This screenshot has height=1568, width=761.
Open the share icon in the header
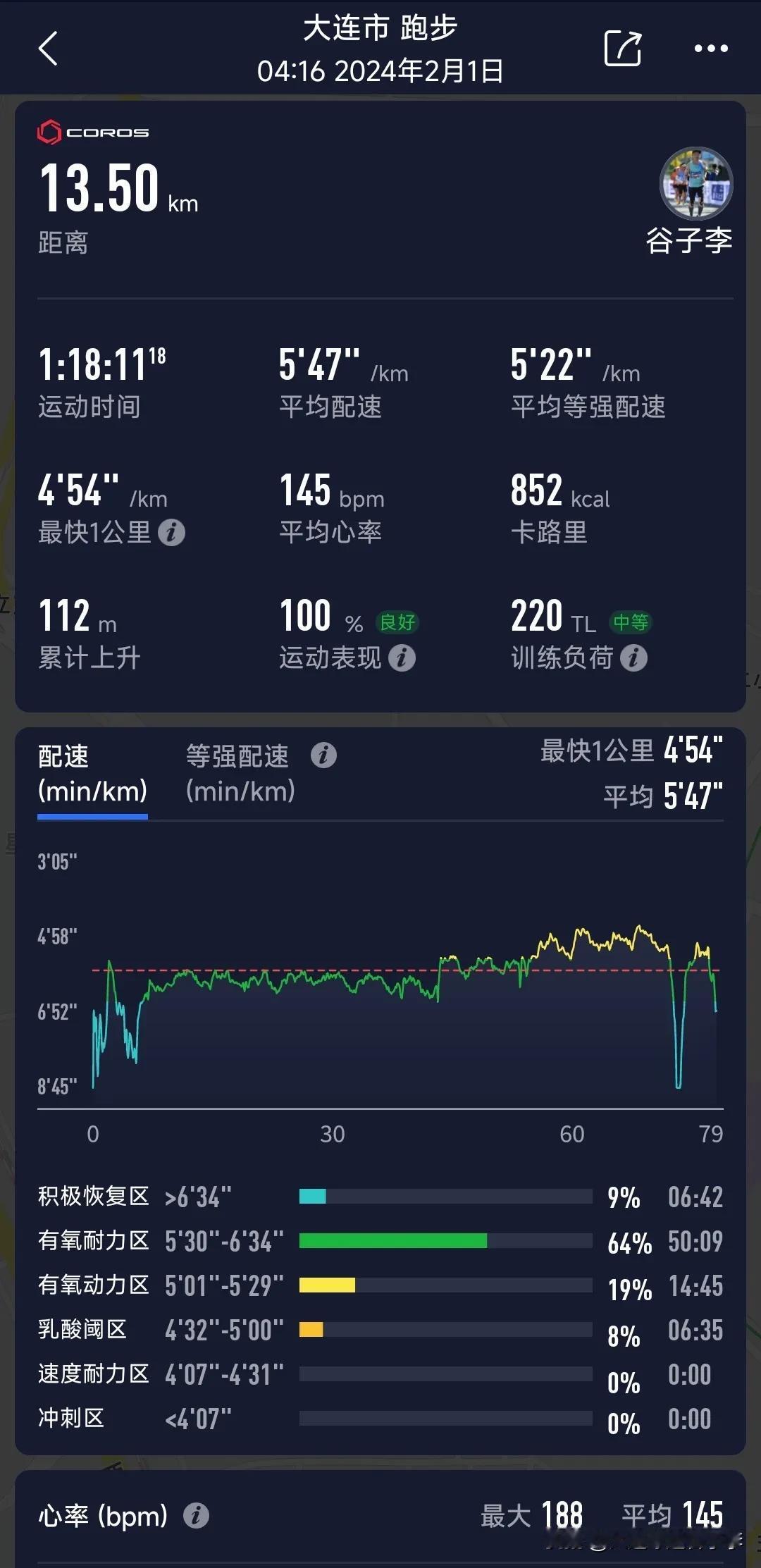pos(623,48)
